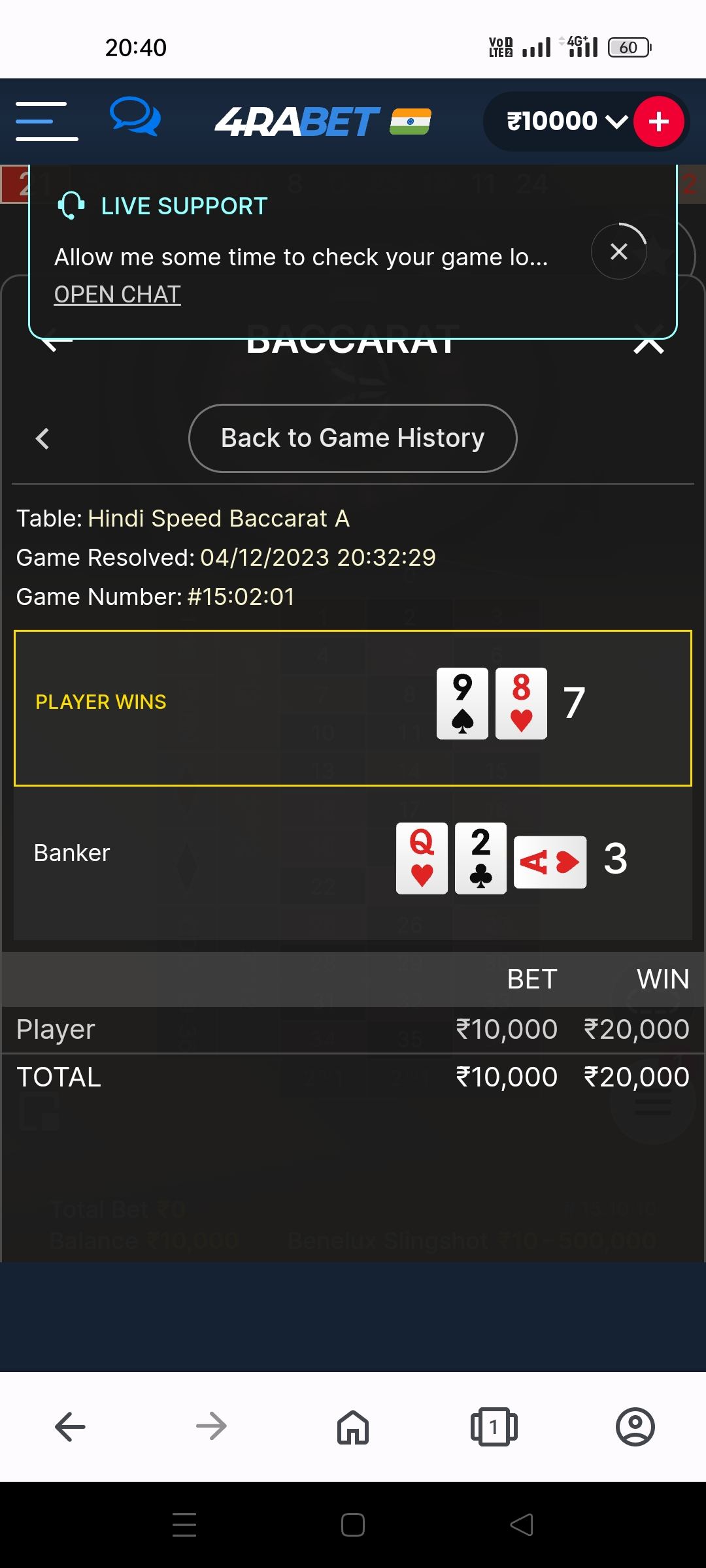The width and height of the screenshot is (706, 1568).
Task: Open the hamburger side menu
Action: tap(46, 122)
